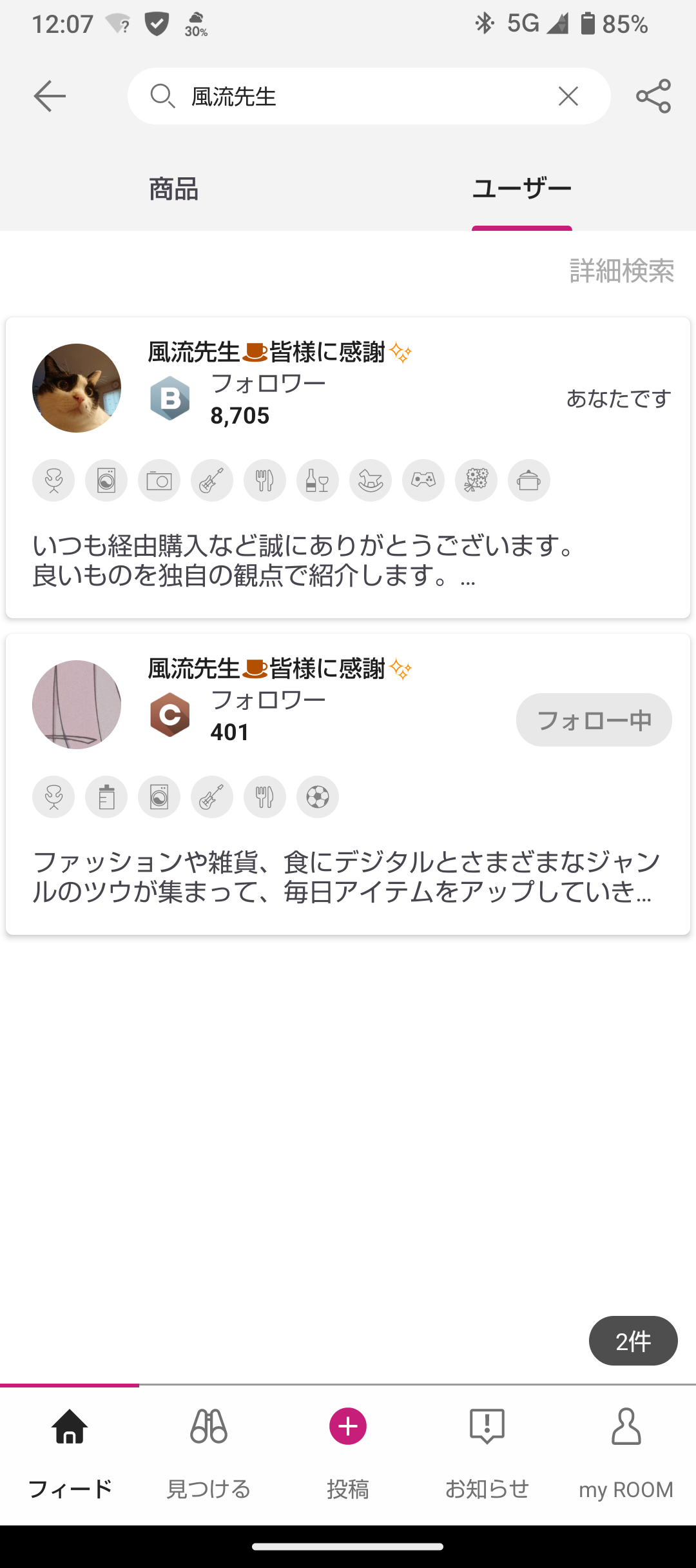Open 詳細検索 advanced search
Viewport: 696px width, 1568px height.
click(621, 271)
